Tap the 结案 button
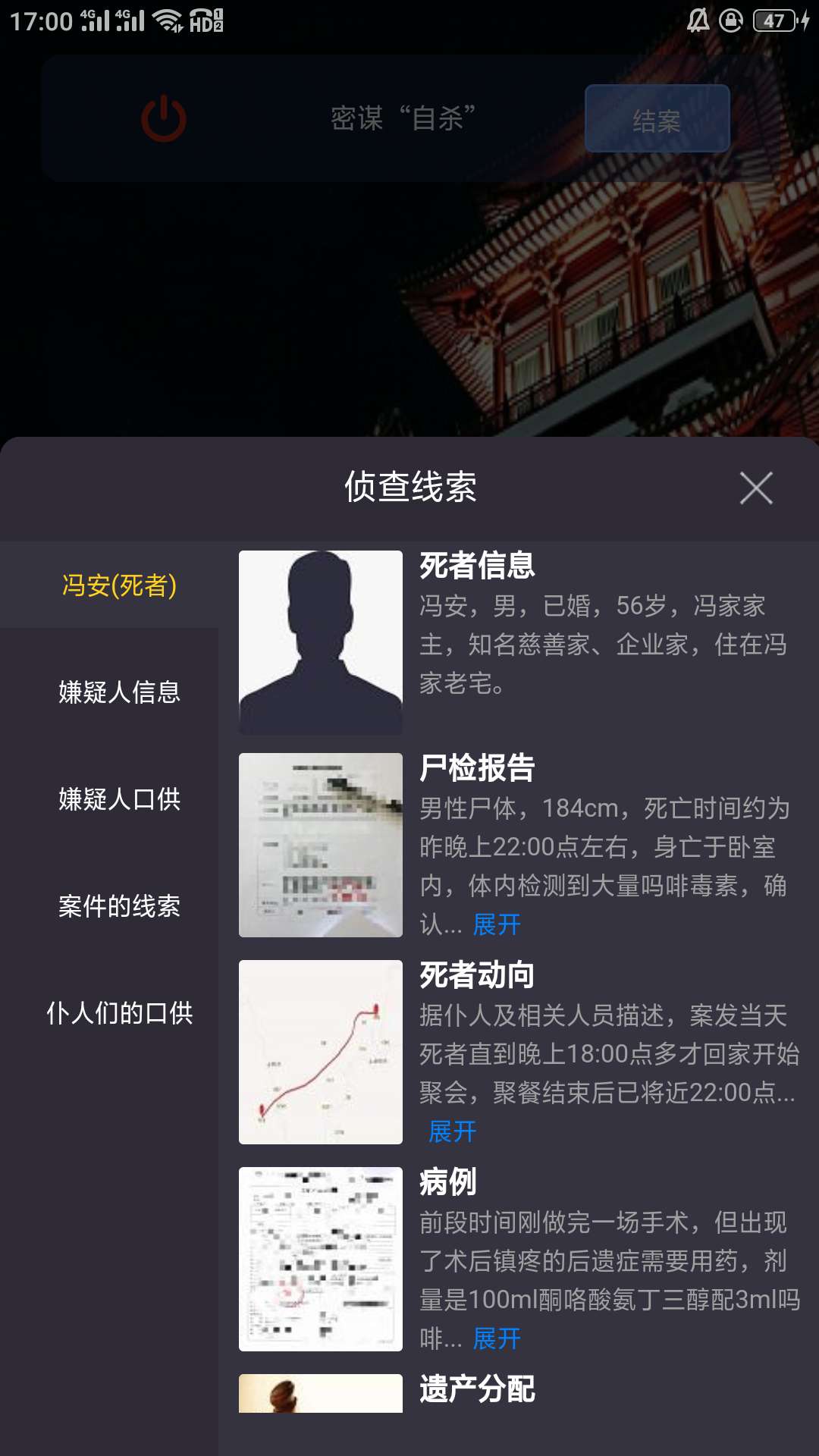The height and width of the screenshot is (1456, 819). click(x=657, y=119)
